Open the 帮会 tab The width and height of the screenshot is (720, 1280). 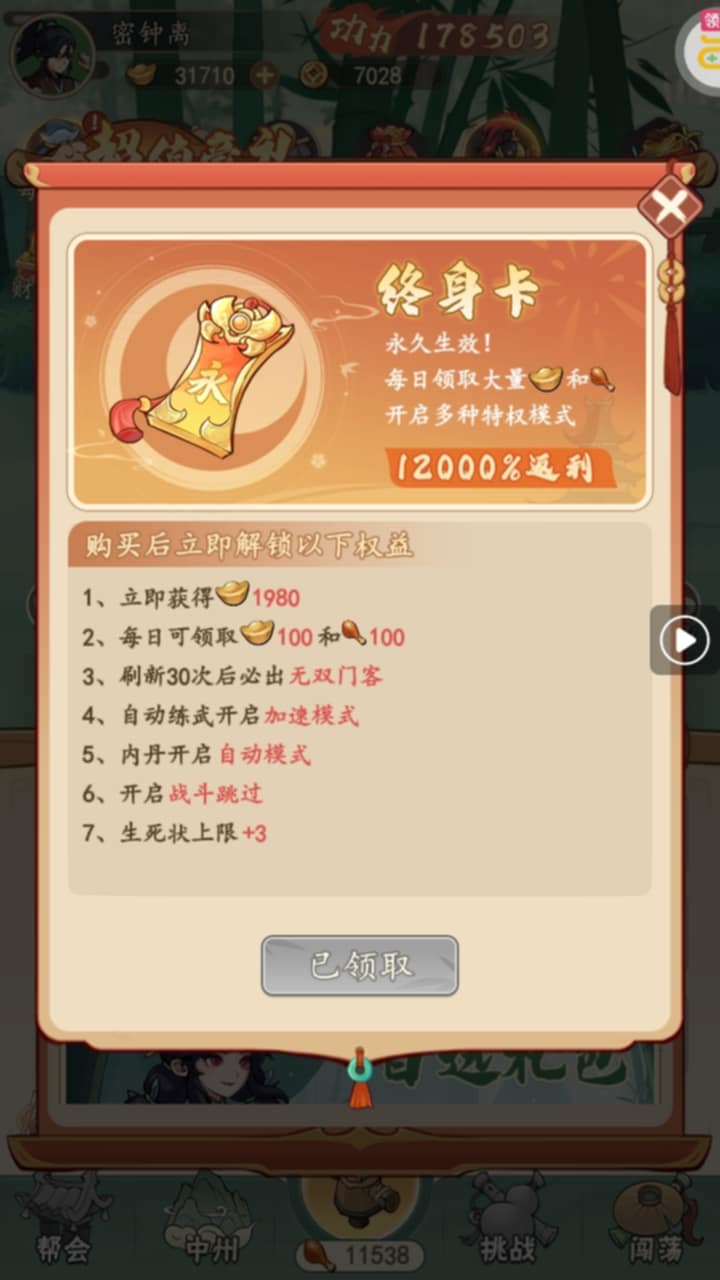63,1225
